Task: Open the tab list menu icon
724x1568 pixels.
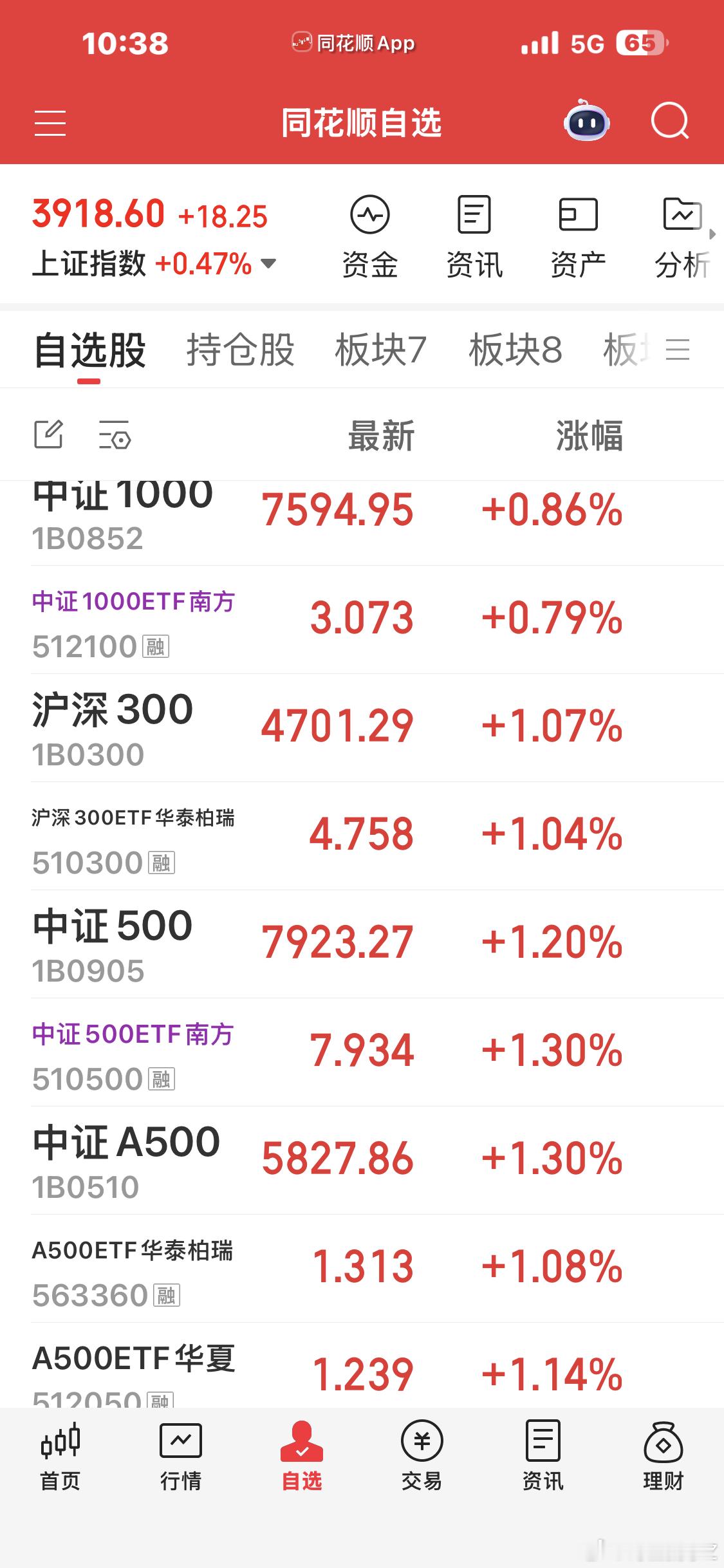Action: [678, 350]
